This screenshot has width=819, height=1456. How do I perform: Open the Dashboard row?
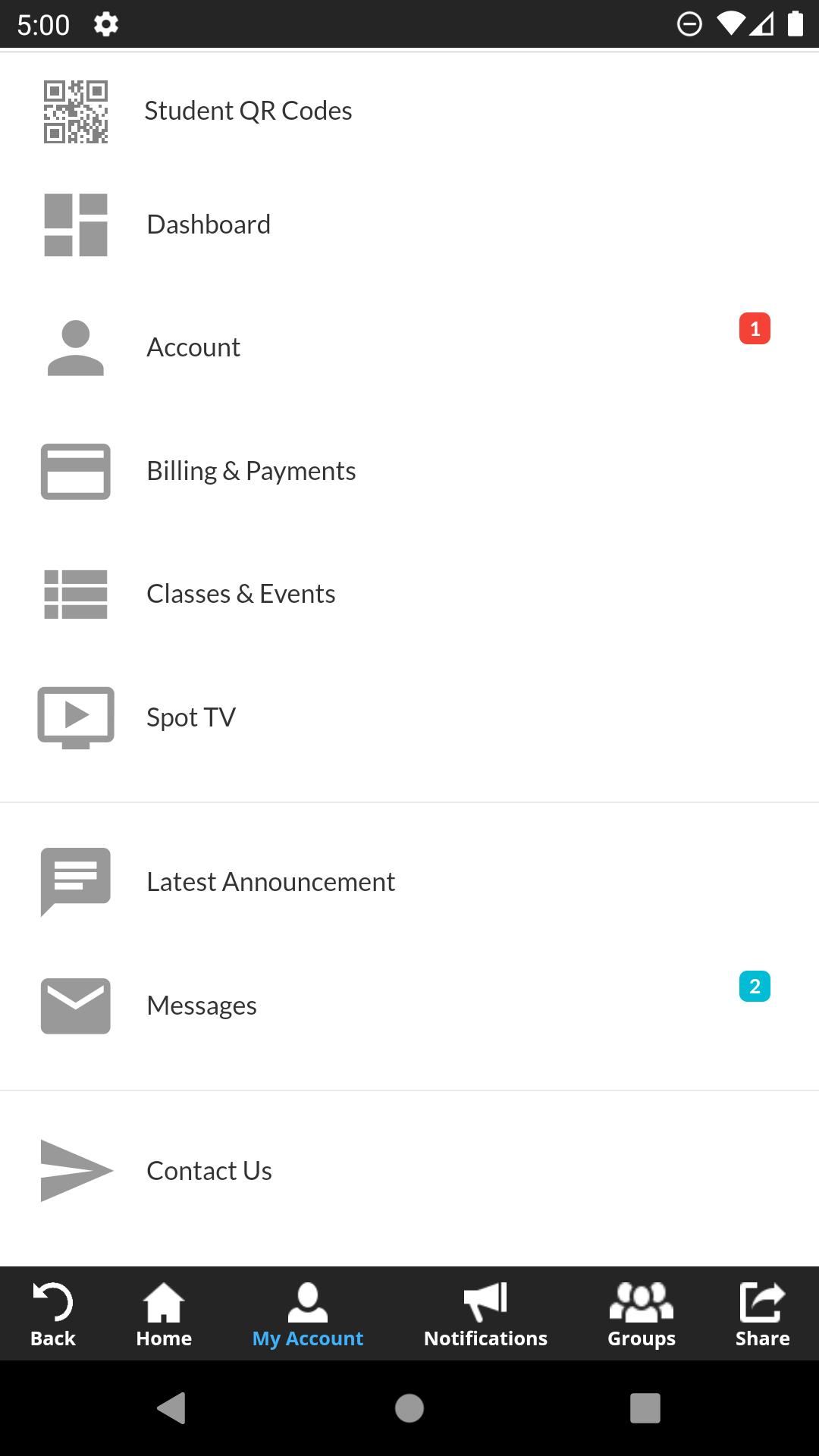coord(209,225)
